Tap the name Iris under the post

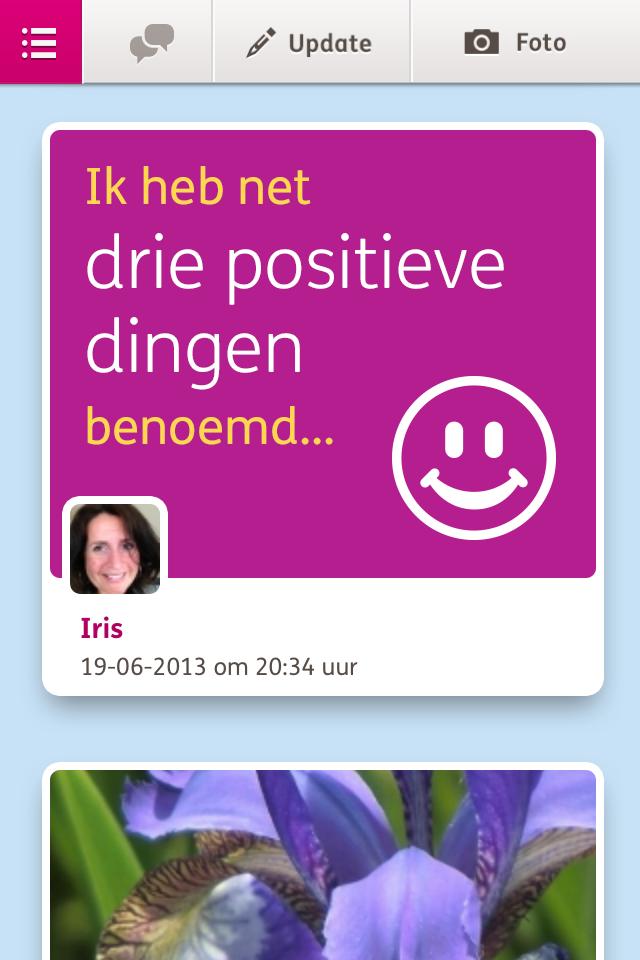pos(102,628)
